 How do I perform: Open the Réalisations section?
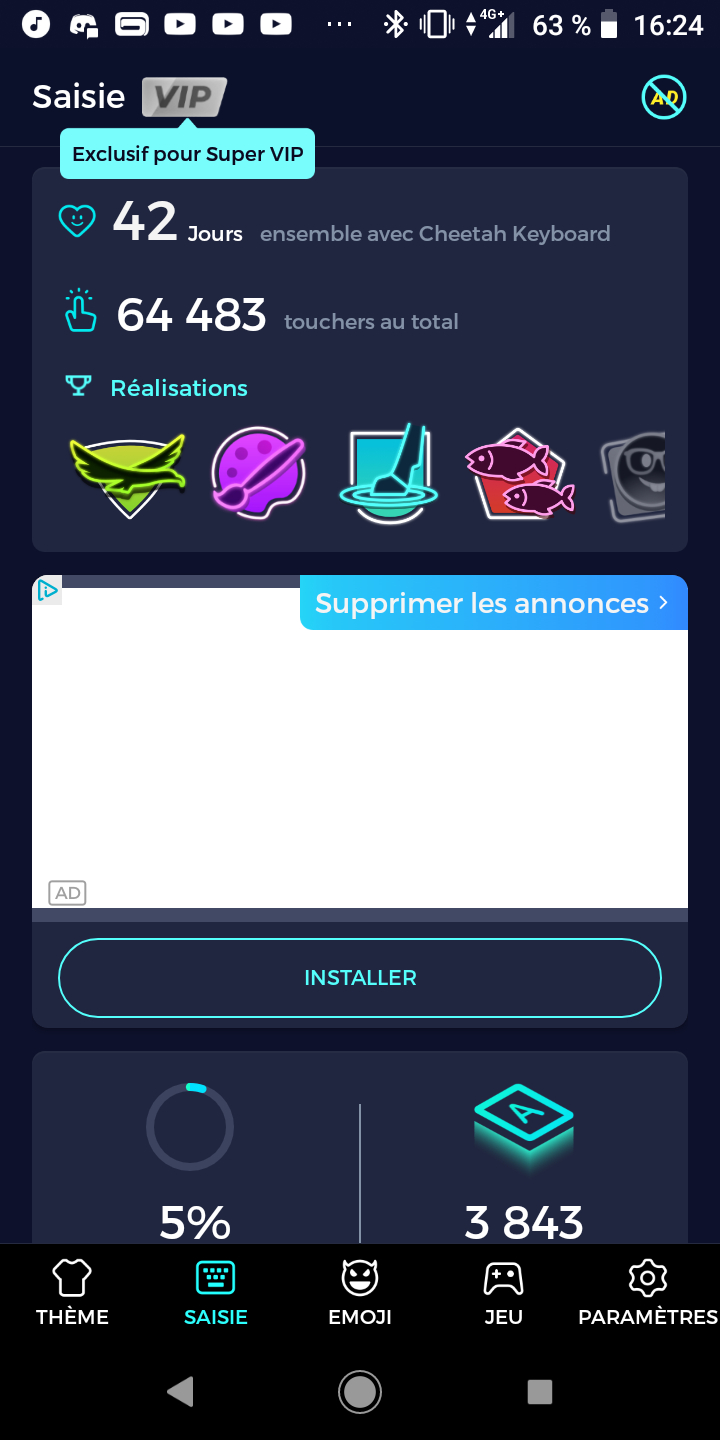point(178,388)
